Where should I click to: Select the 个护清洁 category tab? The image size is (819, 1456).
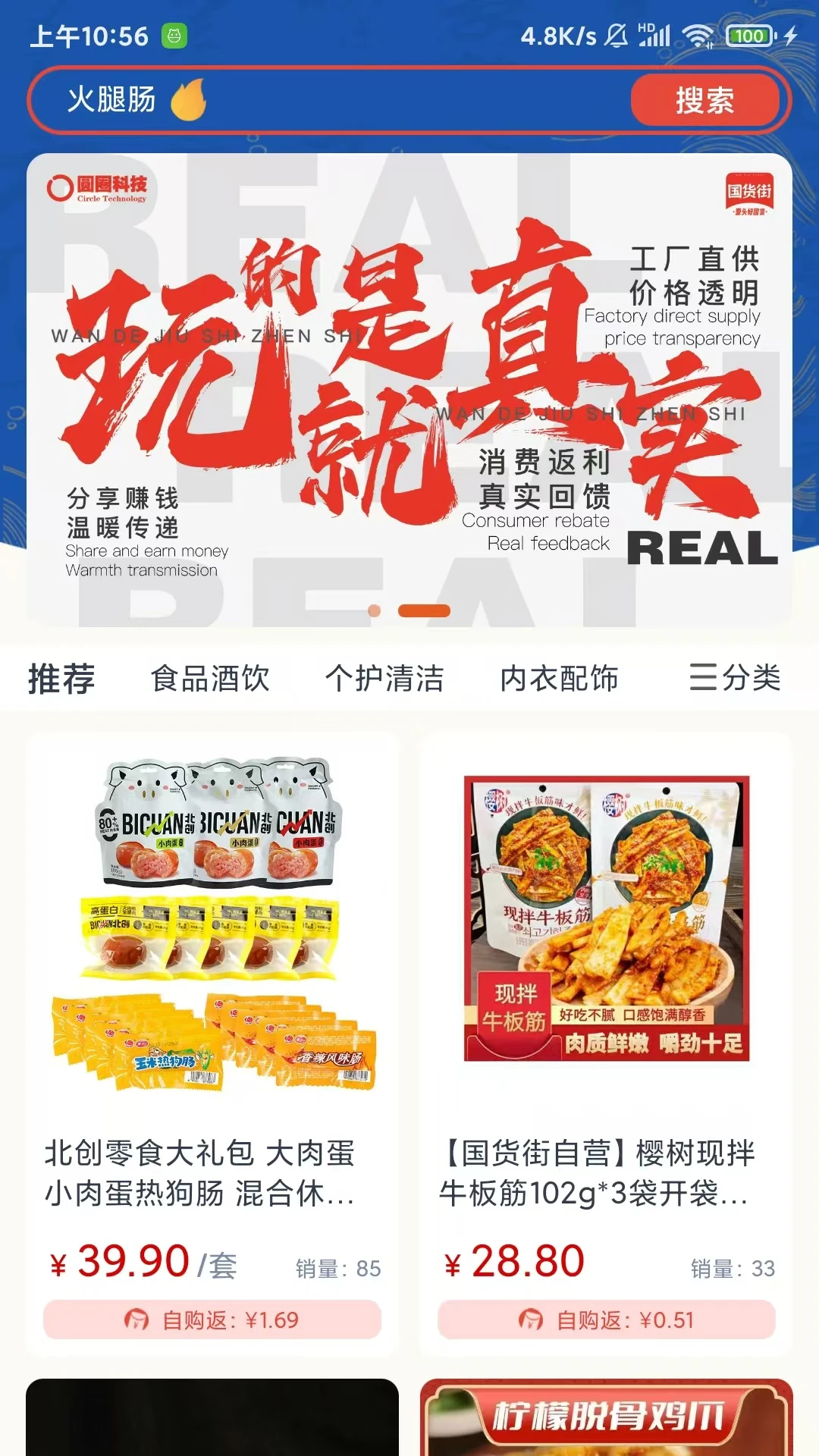(x=384, y=678)
